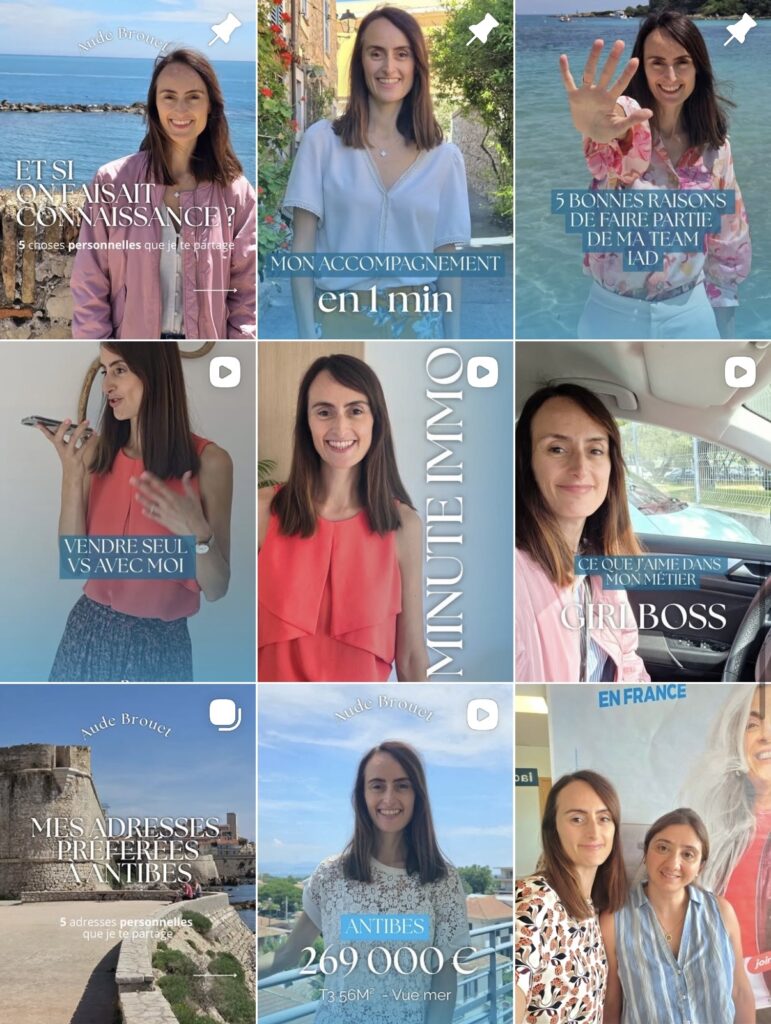
Task: Play the "Vendre seul vs avec moi" reel
Action: pyautogui.click(x=127, y=511)
